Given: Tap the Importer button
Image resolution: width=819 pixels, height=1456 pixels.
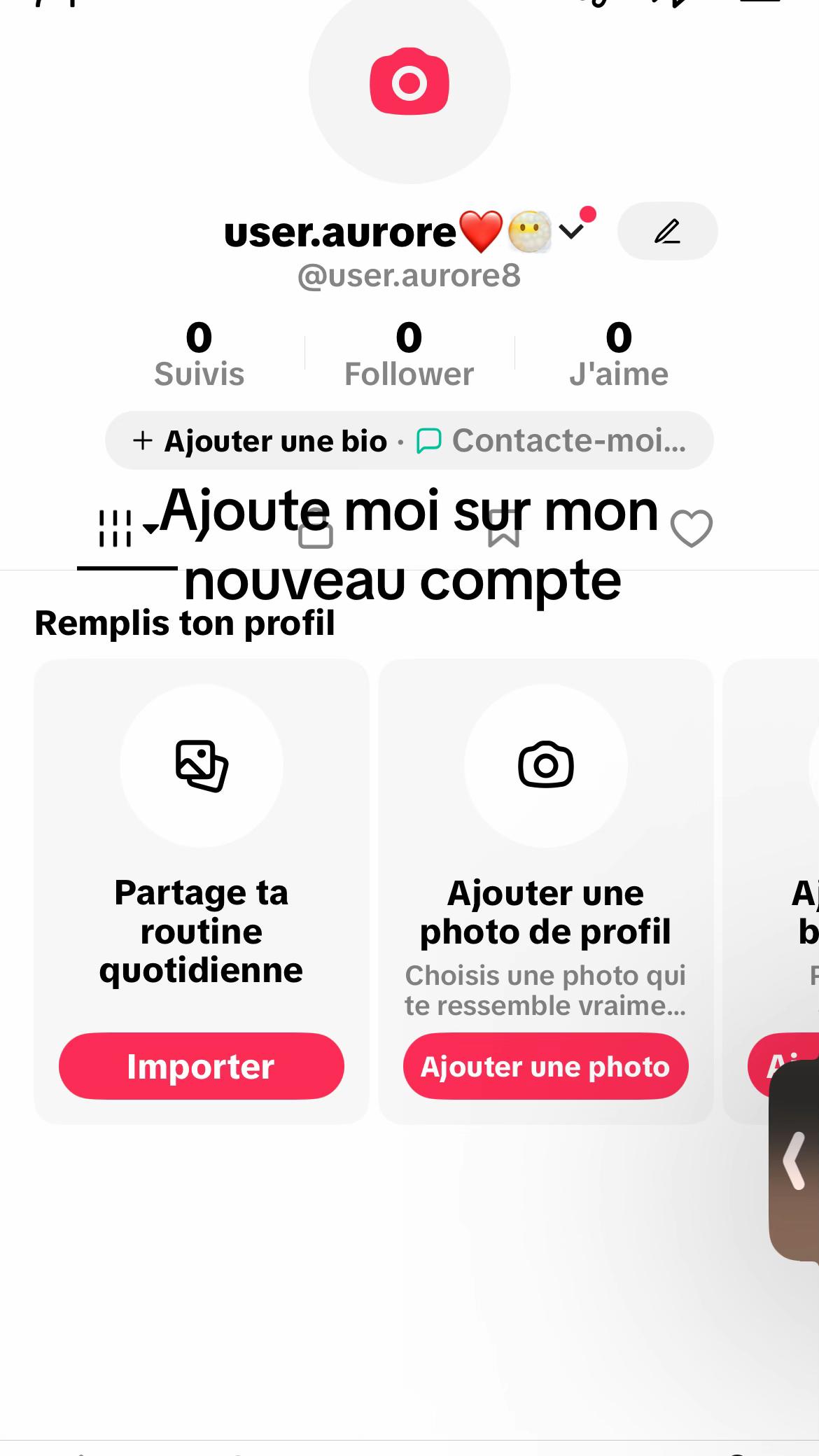Looking at the screenshot, I should [202, 1066].
